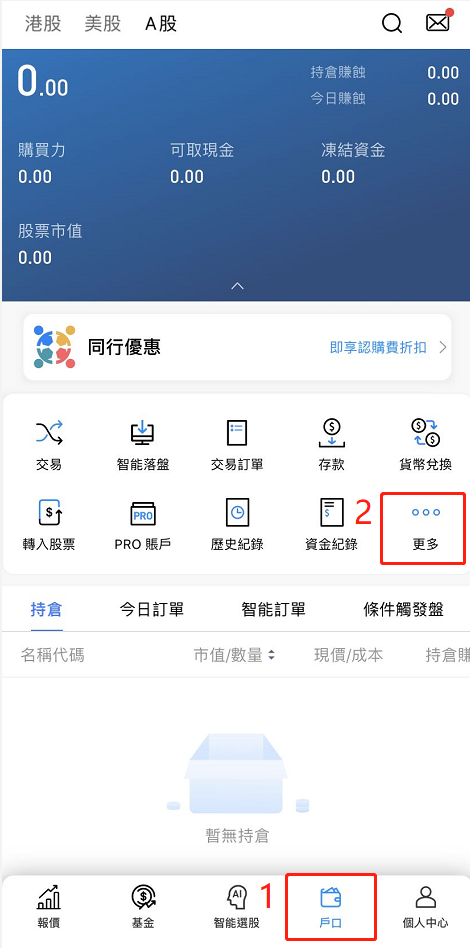
Task: Open 智能落盤
Action: coord(143,445)
